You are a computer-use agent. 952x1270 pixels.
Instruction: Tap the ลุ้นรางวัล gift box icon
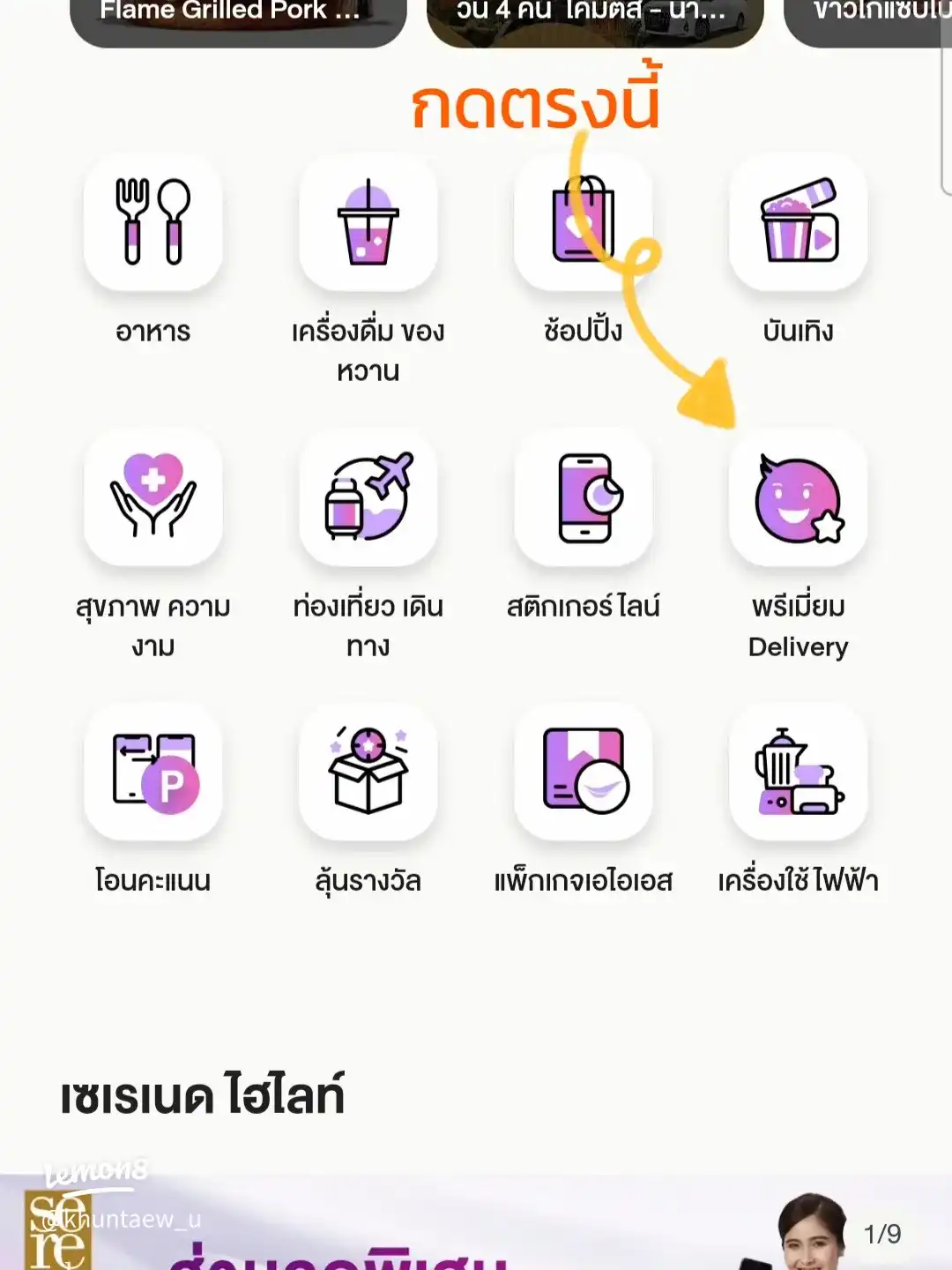368,773
